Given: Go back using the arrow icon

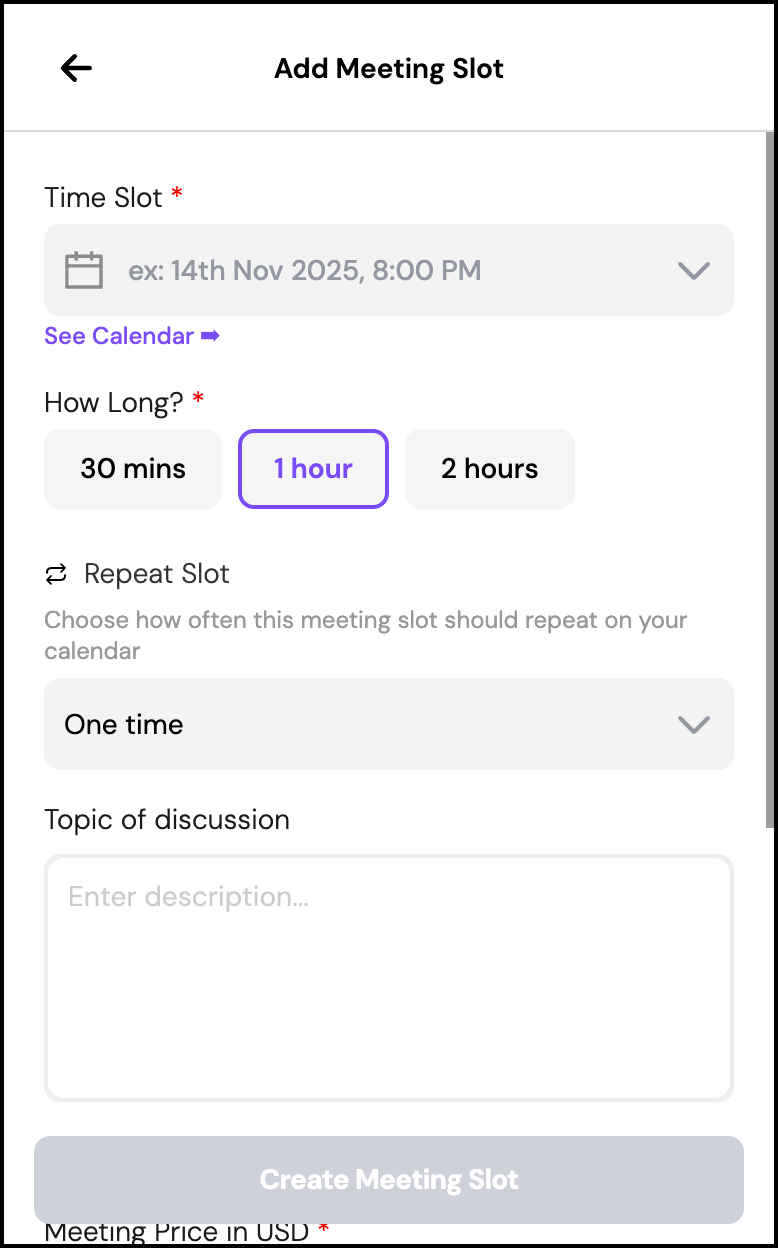Looking at the screenshot, I should point(76,68).
